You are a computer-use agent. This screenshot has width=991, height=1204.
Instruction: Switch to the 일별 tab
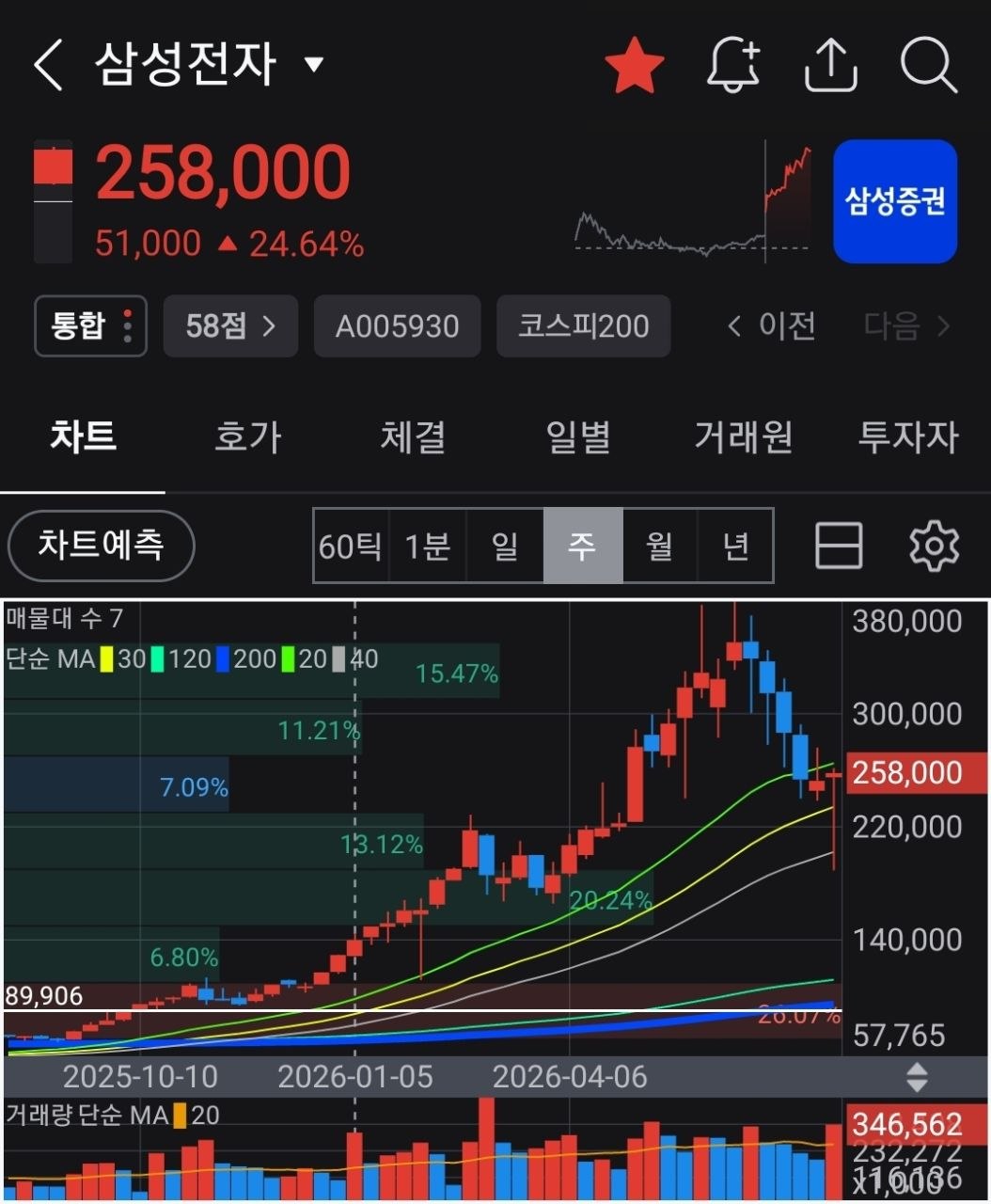tap(578, 437)
